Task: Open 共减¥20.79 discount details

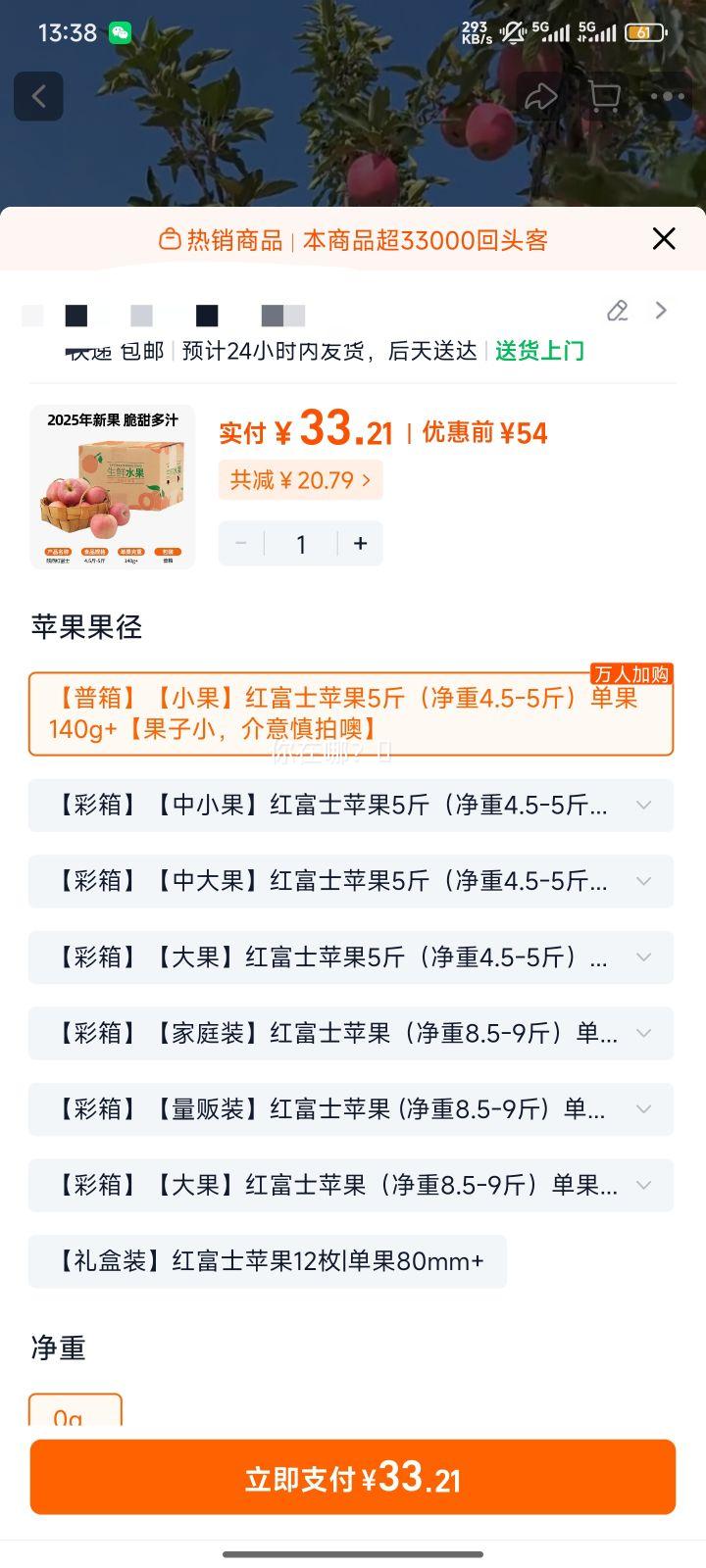Action: tap(300, 479)
